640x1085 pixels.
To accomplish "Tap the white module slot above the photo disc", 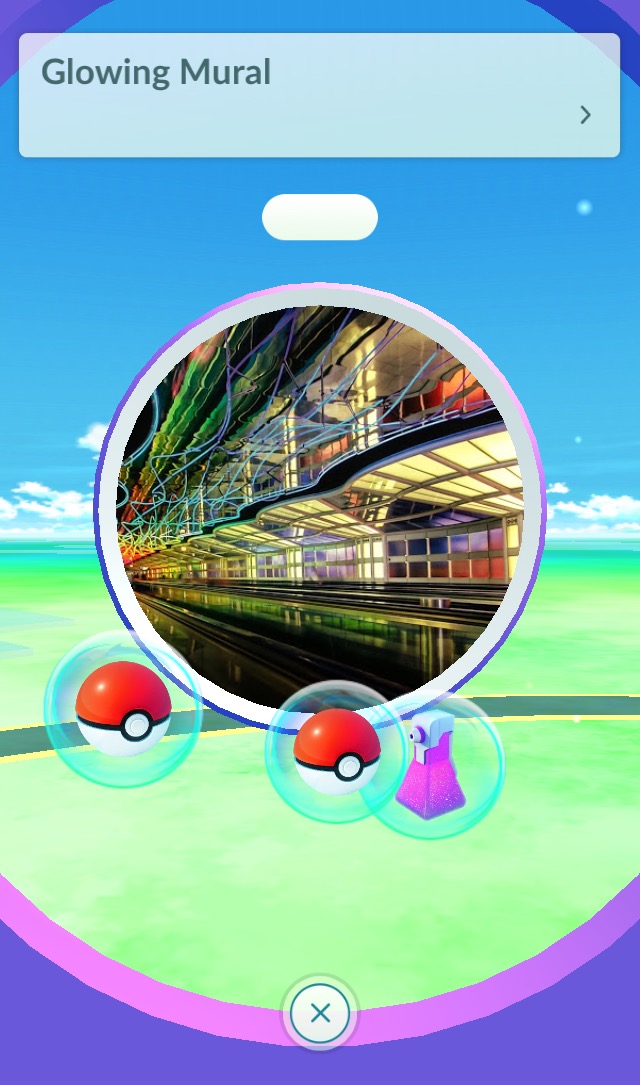I will click(x=320, y=217).
